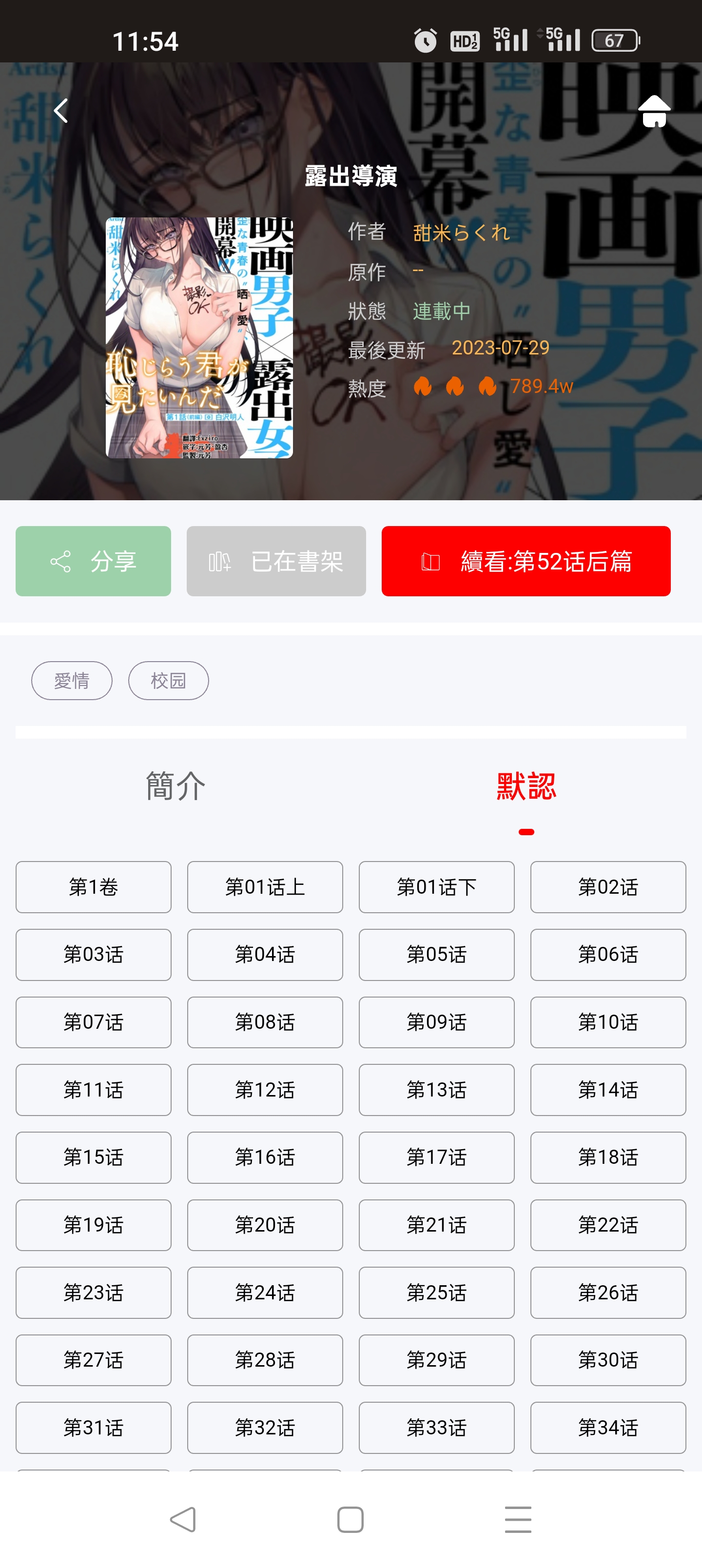The width and height of the screenshot is (702, 1568).
Task: Open the home icon at top right
Action: (654, 111)
